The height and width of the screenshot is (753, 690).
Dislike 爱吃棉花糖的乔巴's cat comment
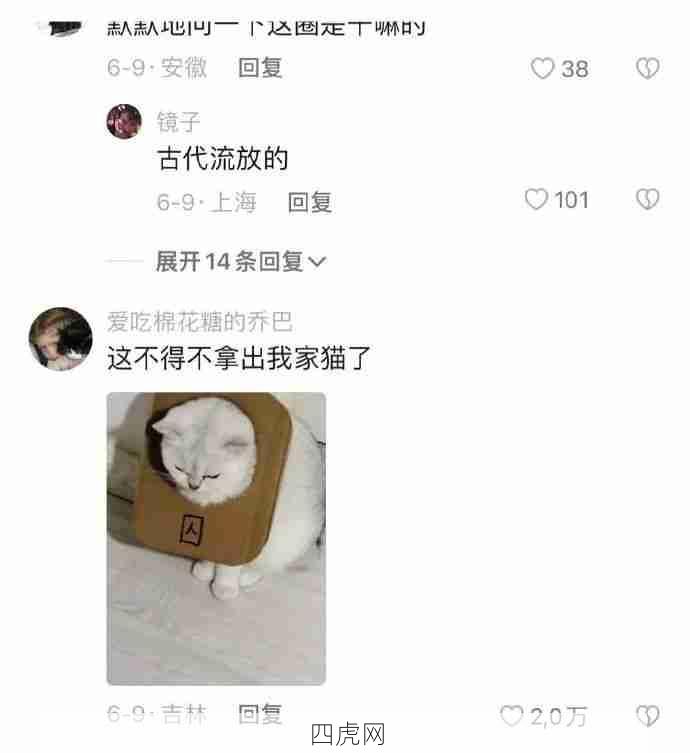click(648, 716)
